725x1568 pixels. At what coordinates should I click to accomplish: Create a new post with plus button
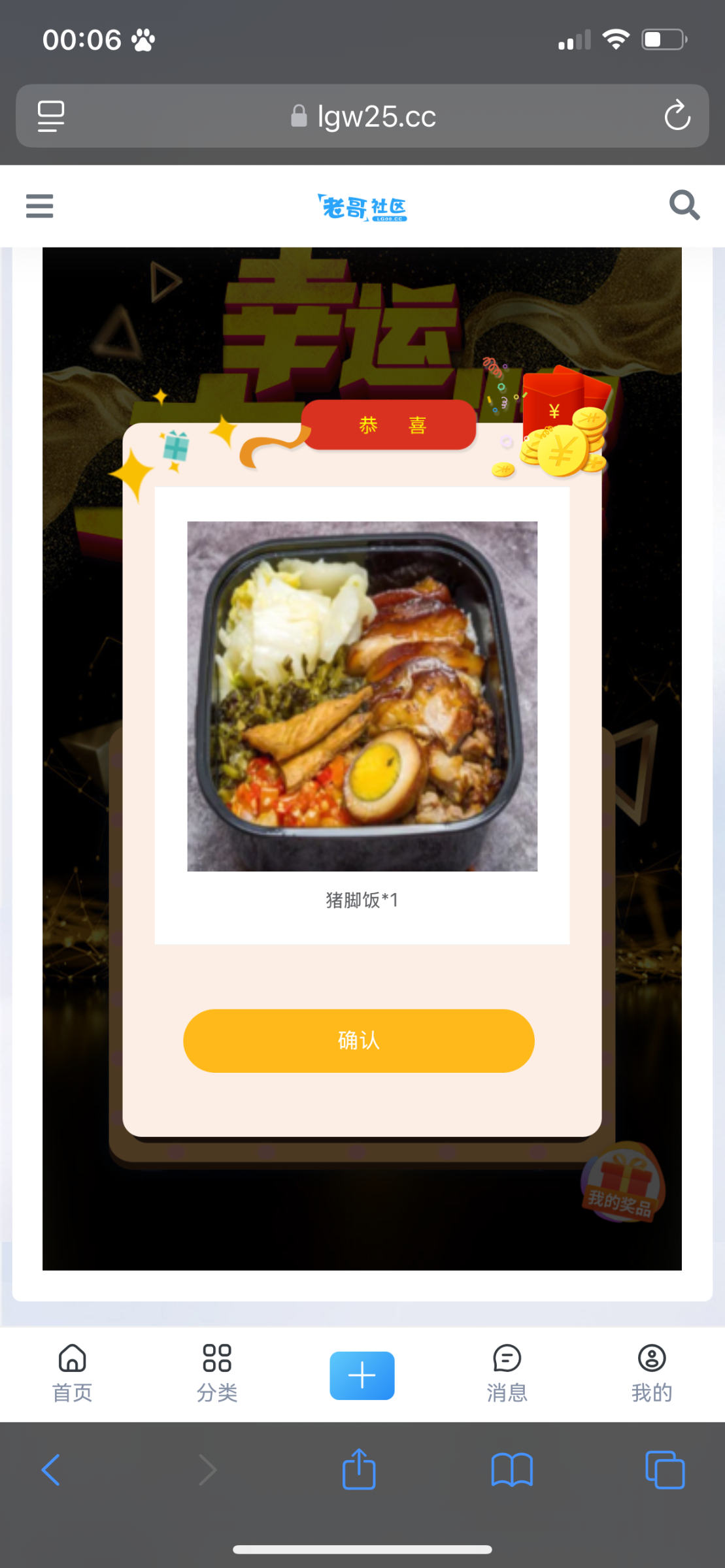362,1375
